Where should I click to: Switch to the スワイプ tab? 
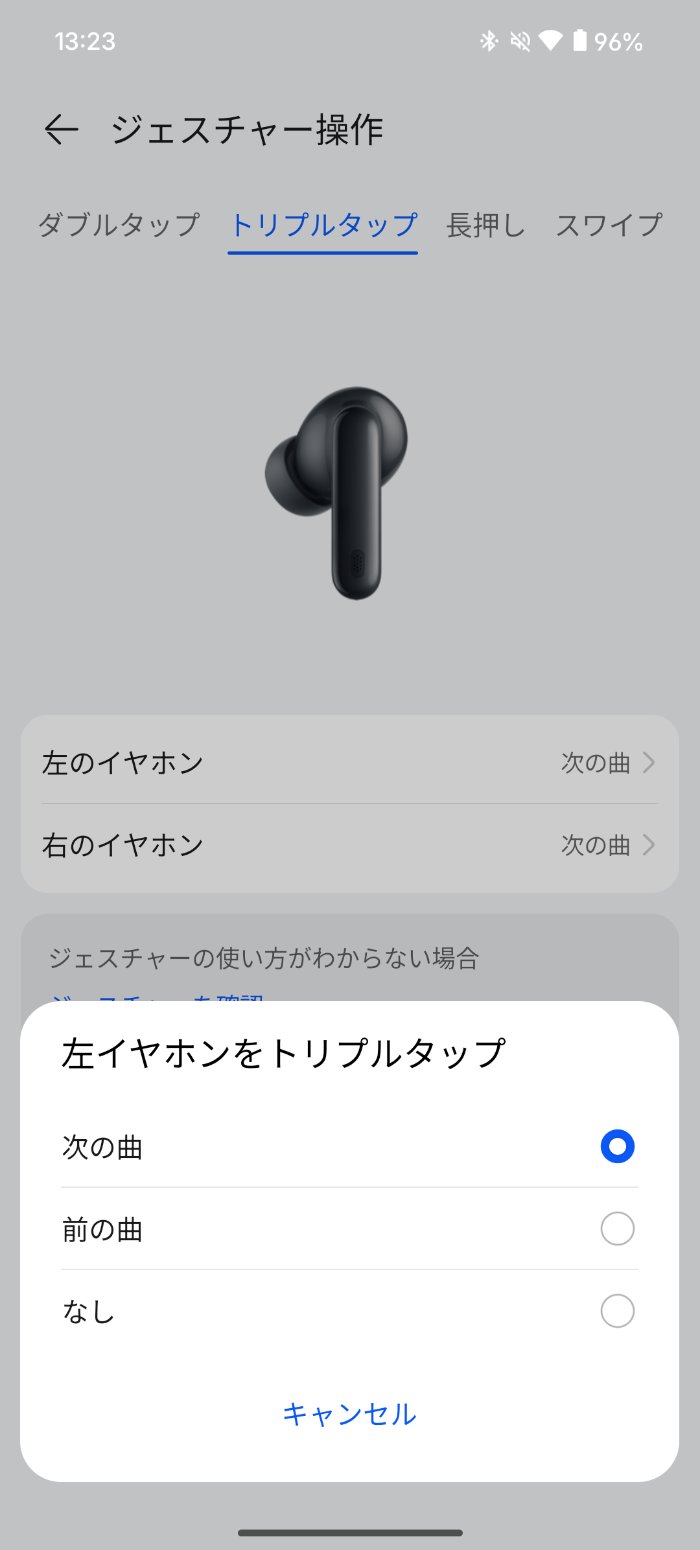(608, 224)
